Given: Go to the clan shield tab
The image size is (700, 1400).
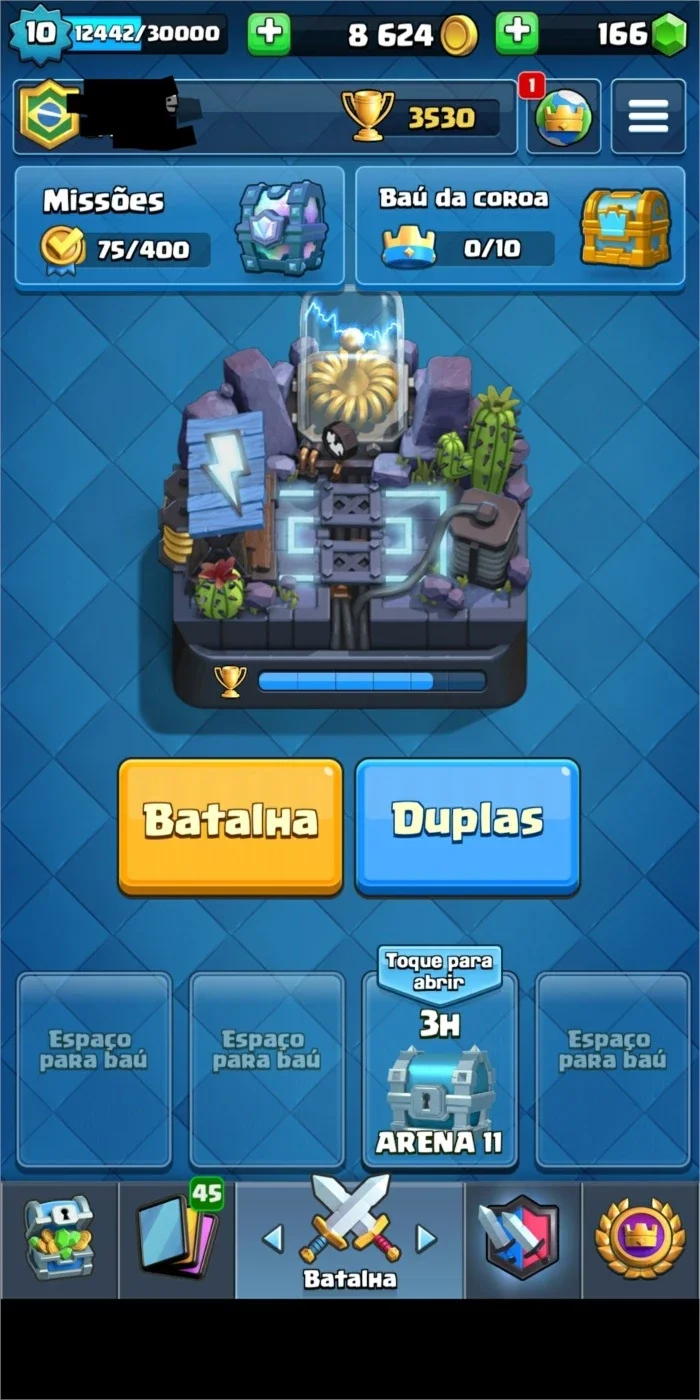Looking at the screenshot, I should point(522,1239).
